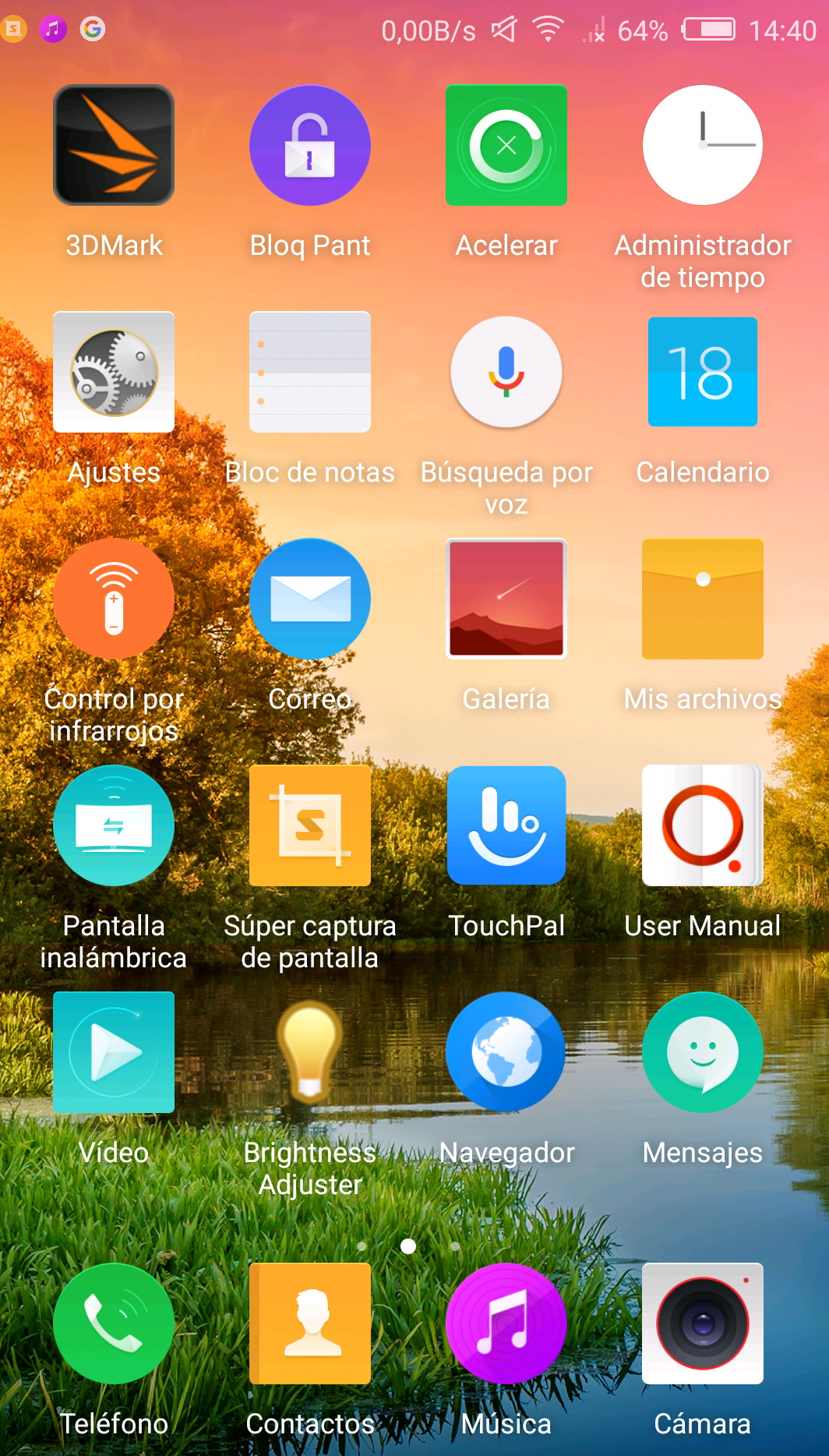Start Búsqueda por voz

[506, 373]
